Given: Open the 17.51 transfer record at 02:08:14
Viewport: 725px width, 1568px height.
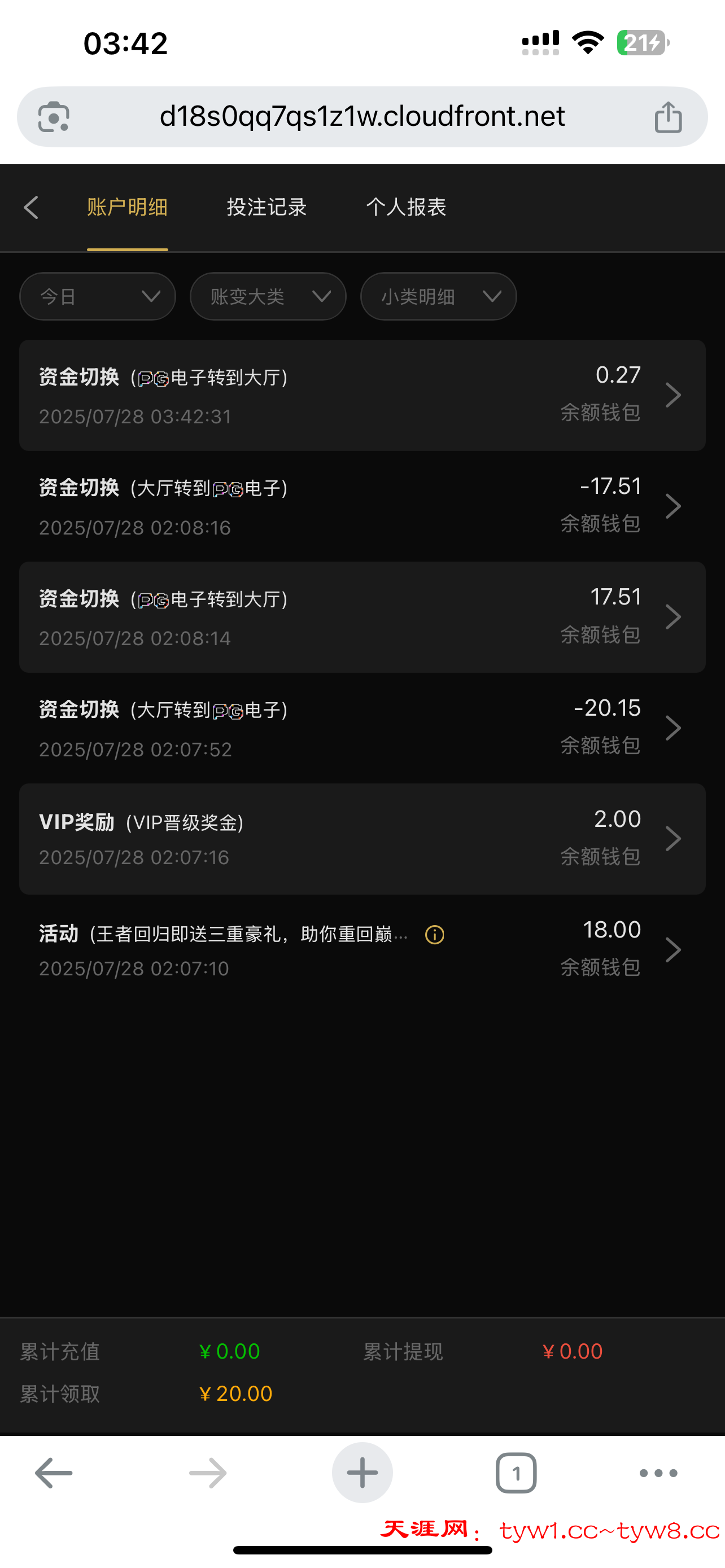Looking at the screenshot, I should tap(361, 616).
